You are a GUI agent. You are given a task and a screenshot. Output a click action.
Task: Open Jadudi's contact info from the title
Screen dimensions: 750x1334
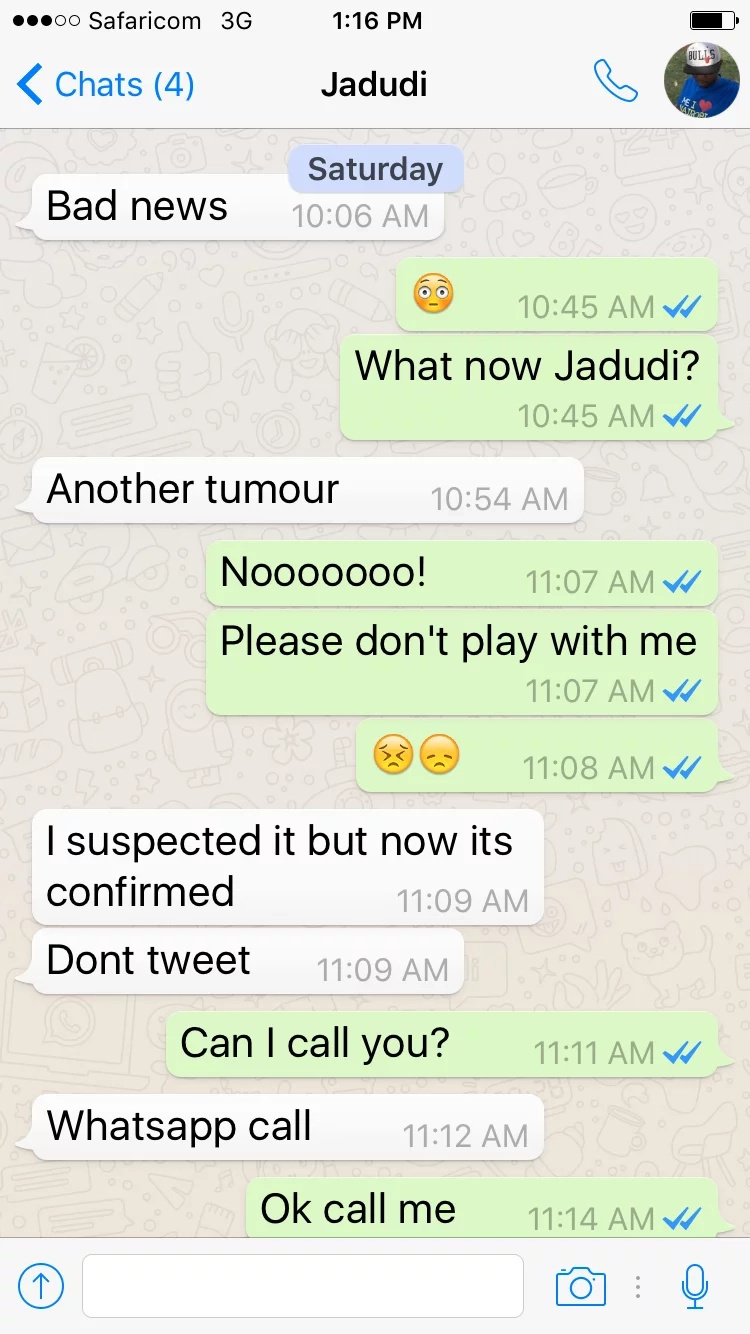tap(374, 84)
